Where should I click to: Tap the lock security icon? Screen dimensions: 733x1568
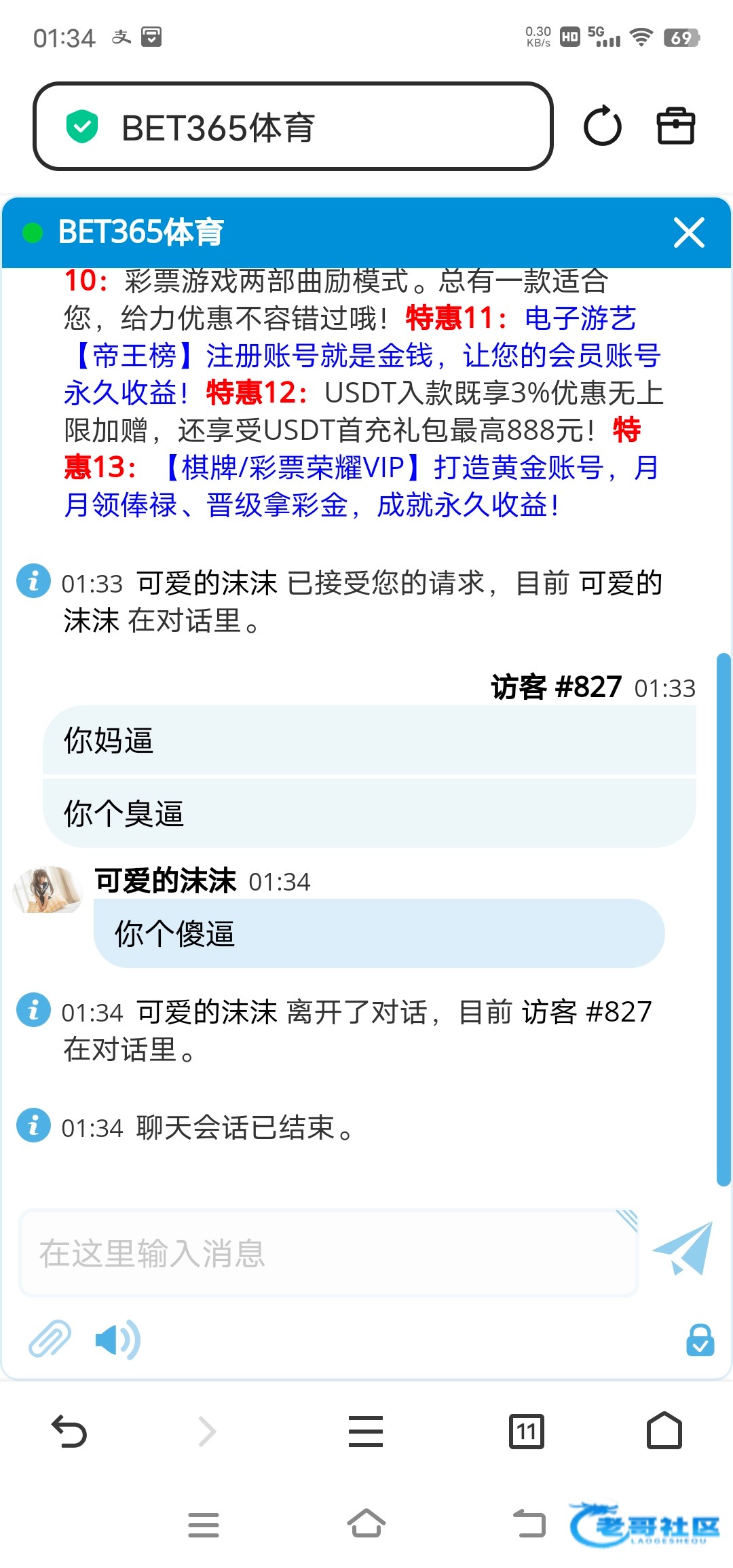tap(700, 1339)
